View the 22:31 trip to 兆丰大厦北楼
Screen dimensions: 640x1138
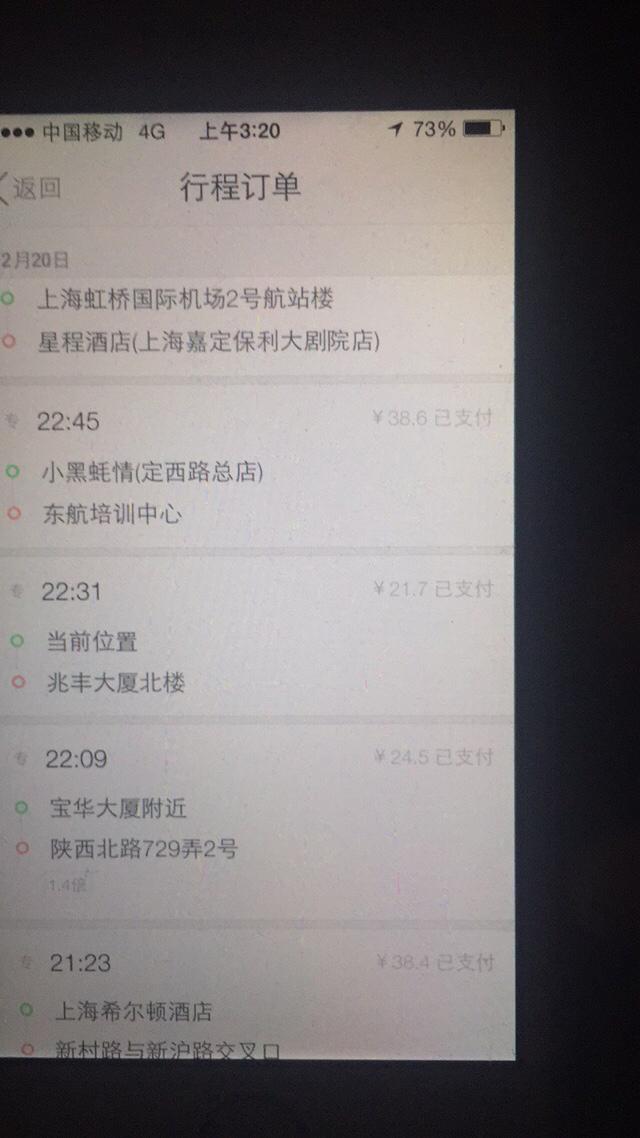pos(115,683)
